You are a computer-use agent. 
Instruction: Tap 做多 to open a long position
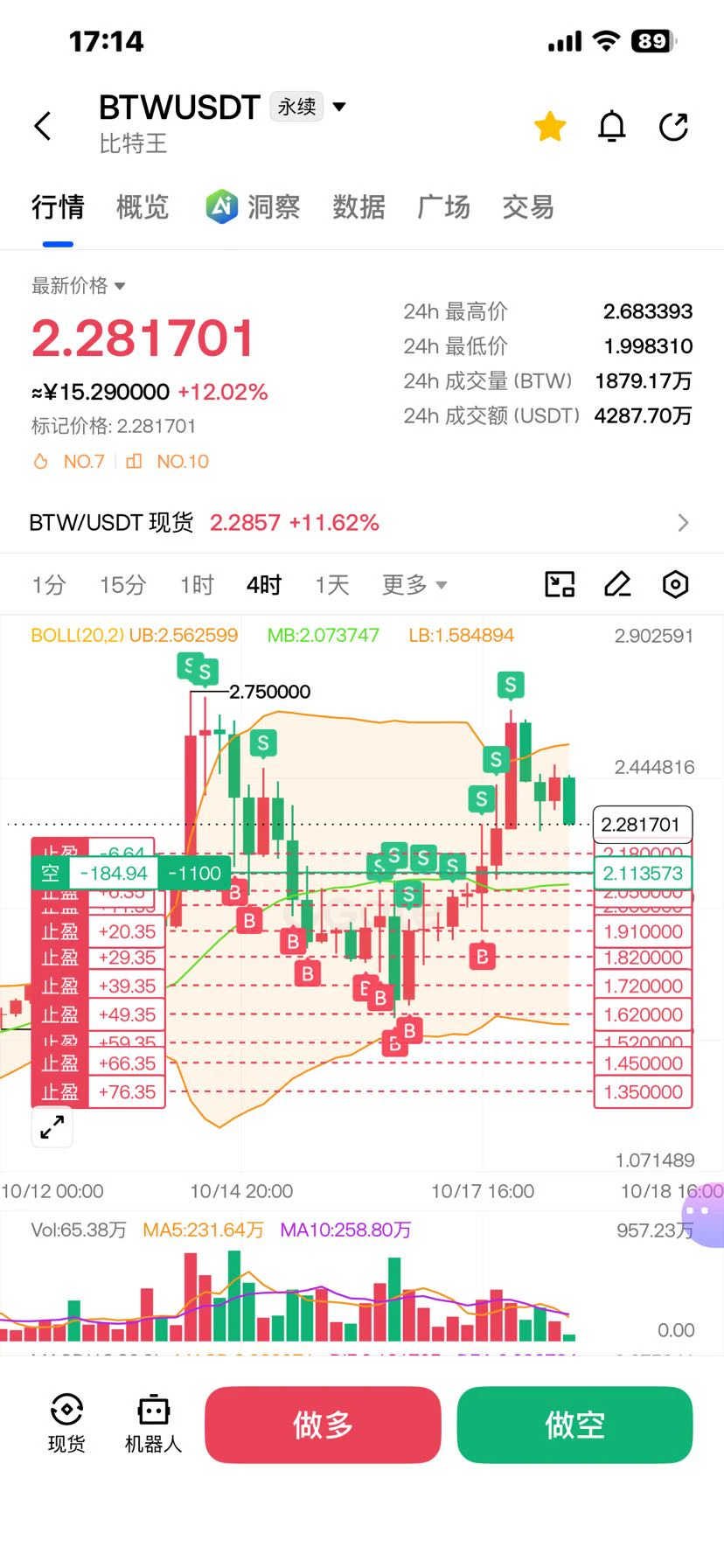coord(323,1425)
